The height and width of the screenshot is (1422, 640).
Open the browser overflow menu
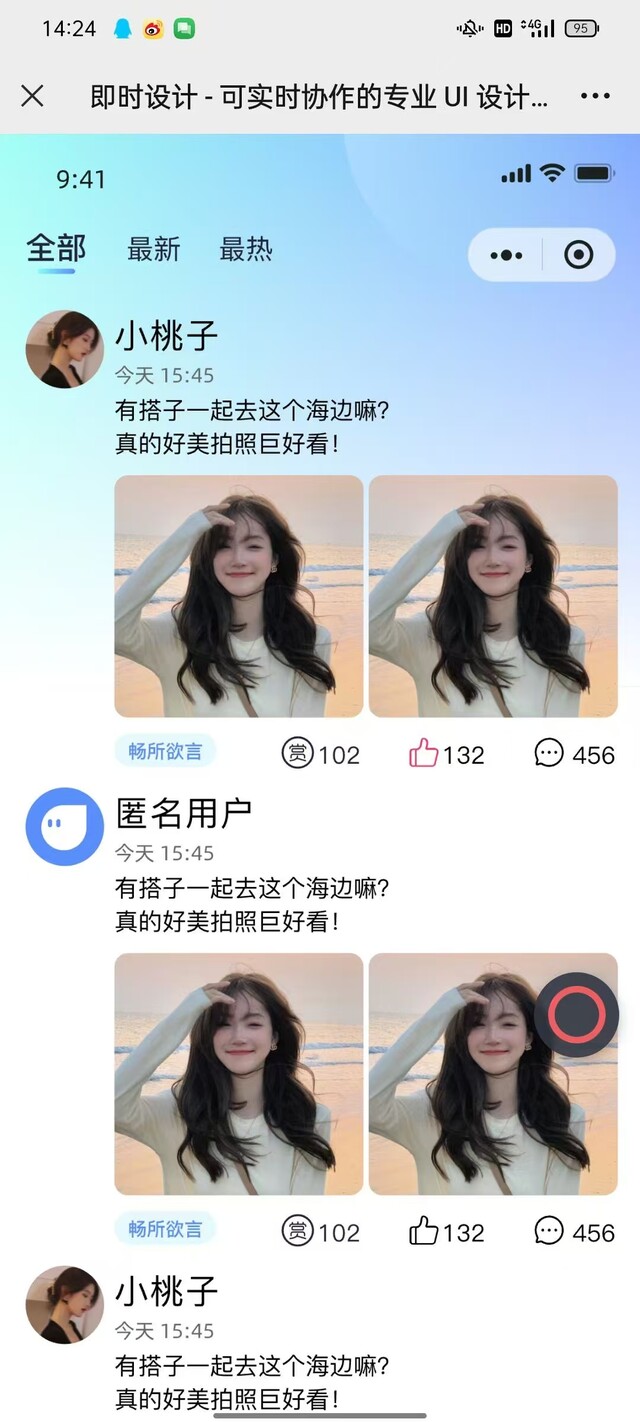(x=595, y=96)
